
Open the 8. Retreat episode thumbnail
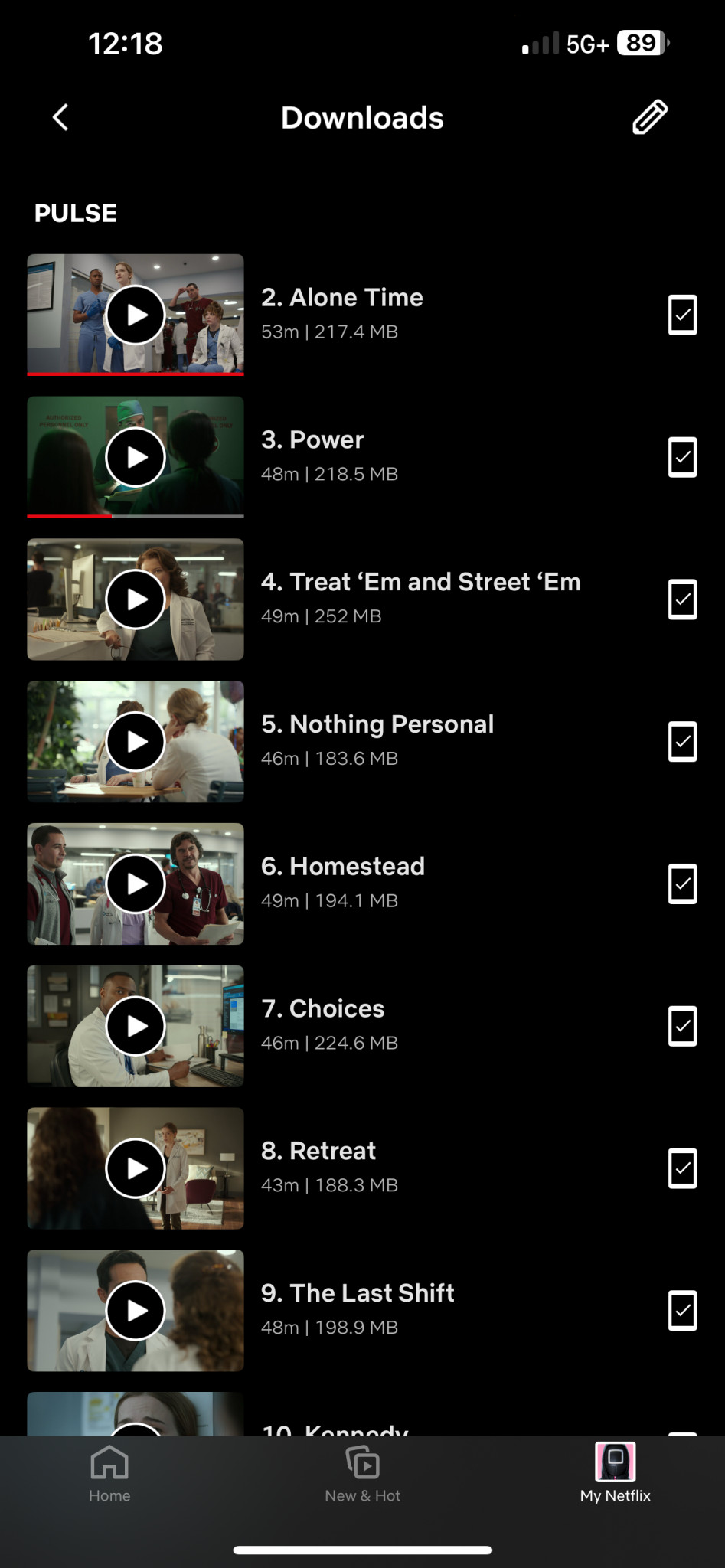tap(136, 1168)
